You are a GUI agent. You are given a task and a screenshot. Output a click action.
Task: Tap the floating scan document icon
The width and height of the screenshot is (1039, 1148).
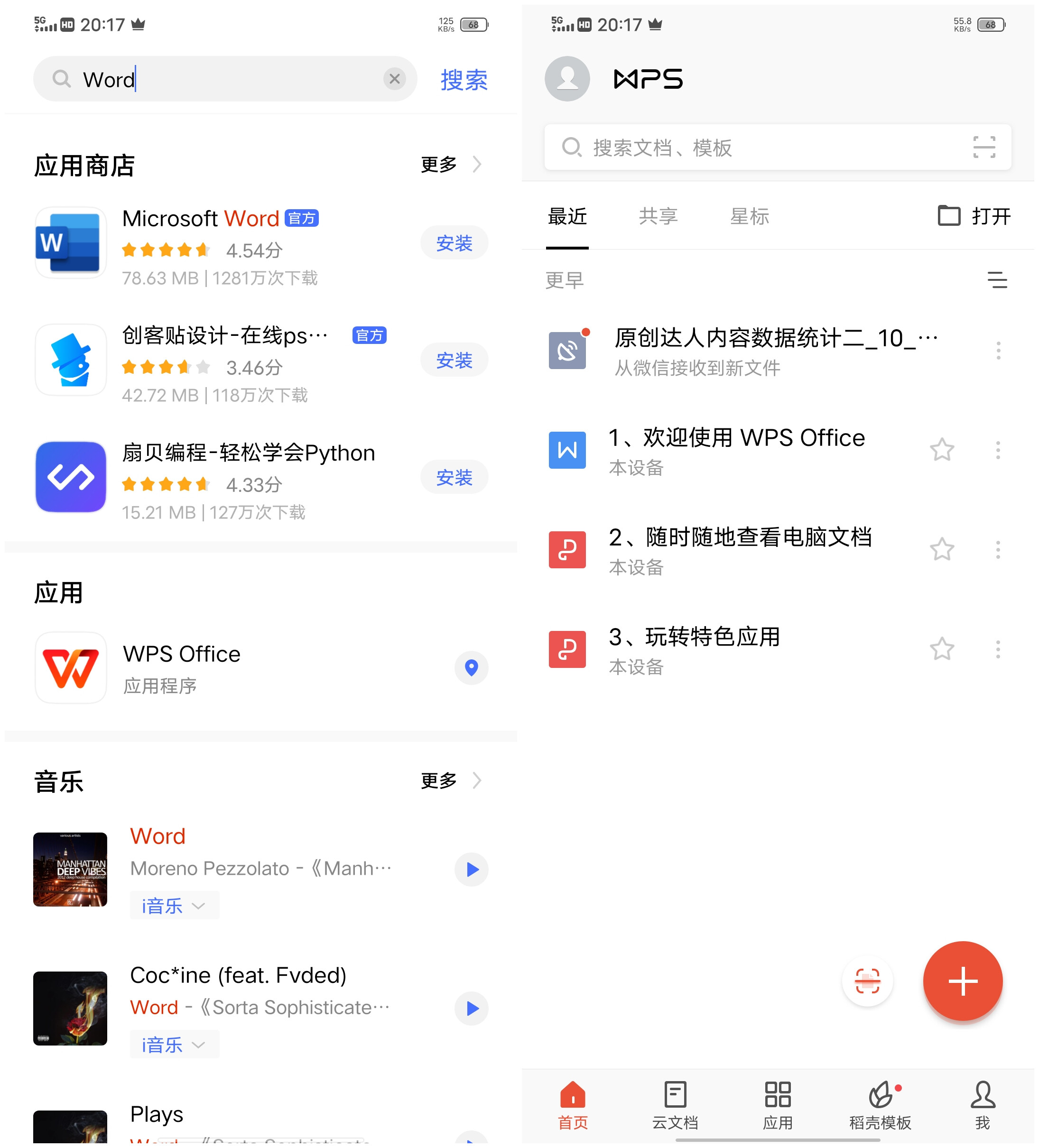pyautogui.click(x=867, y=981)
